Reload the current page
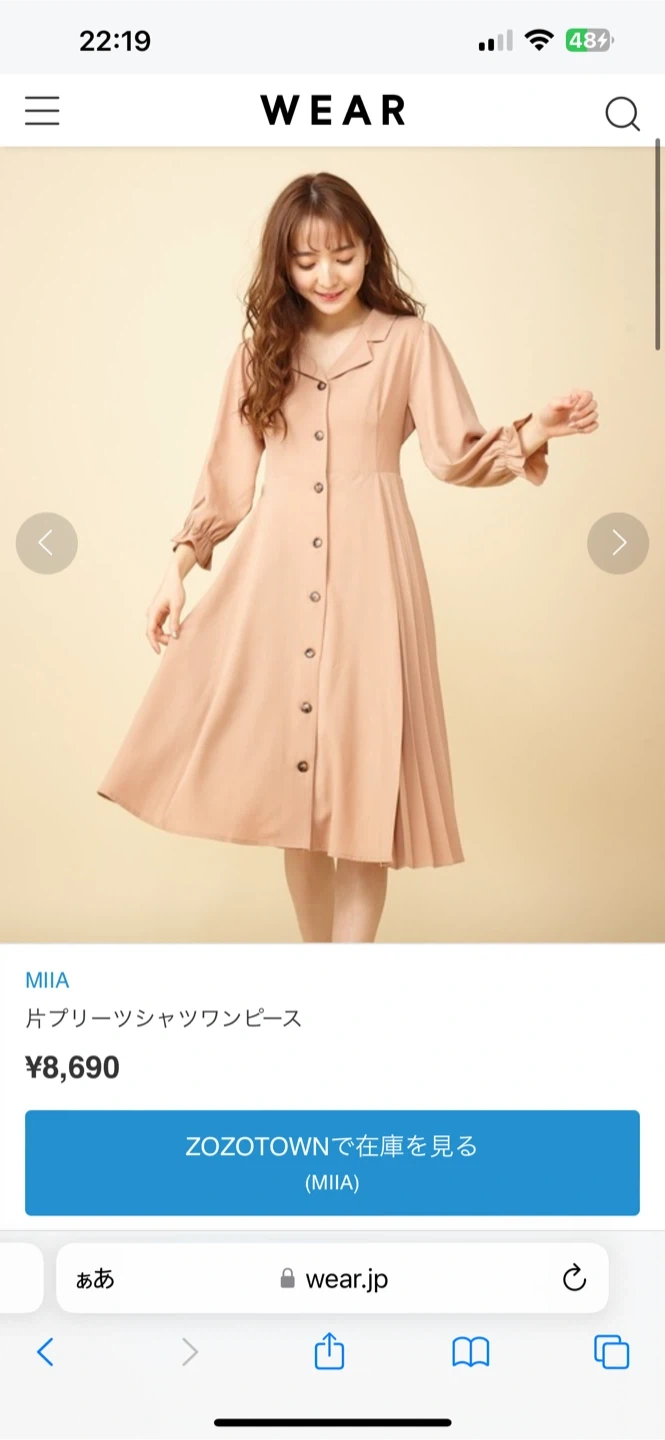This screenshot has height=1440, width=665. tap(574, 1278)
